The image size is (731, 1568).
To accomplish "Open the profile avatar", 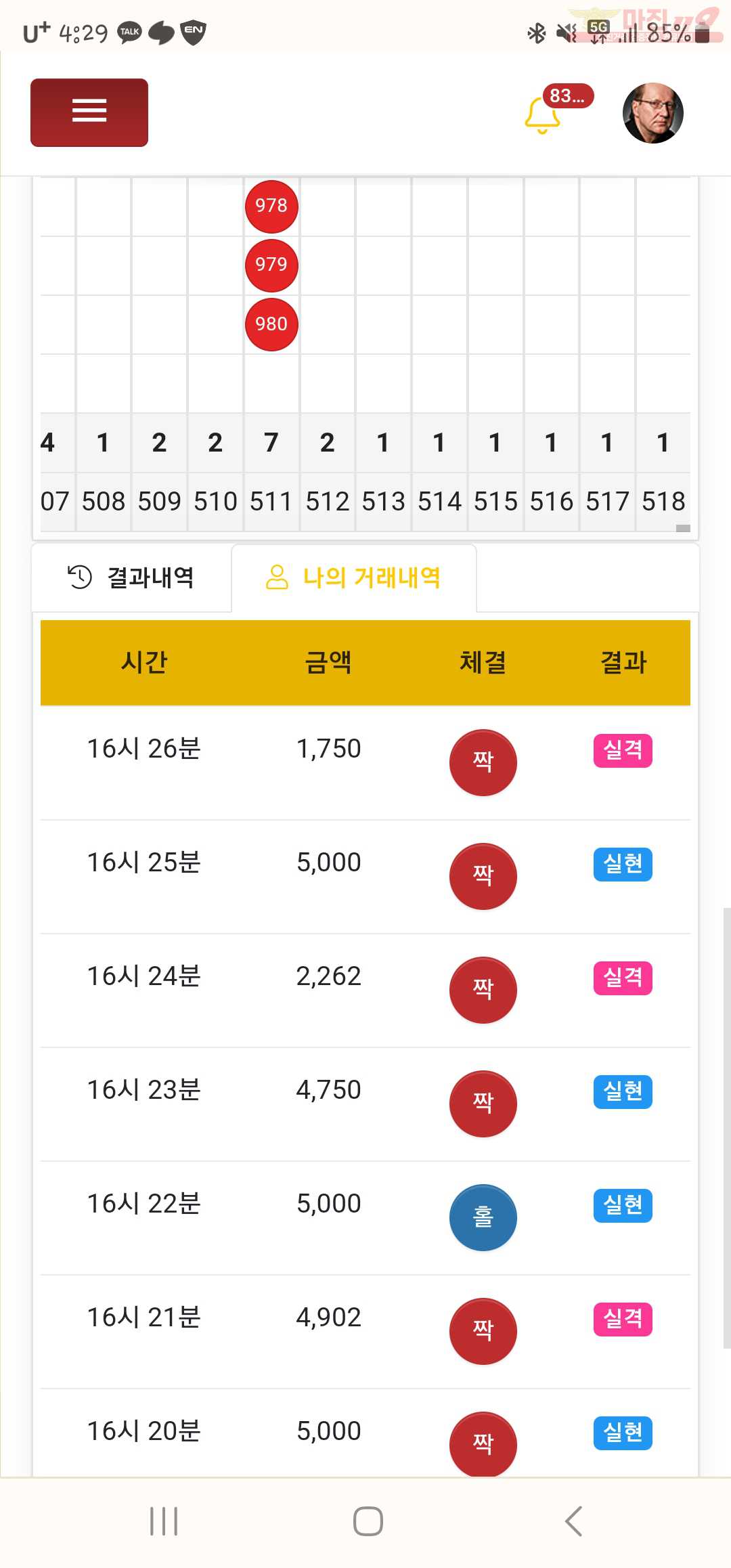I will point(652,113).
